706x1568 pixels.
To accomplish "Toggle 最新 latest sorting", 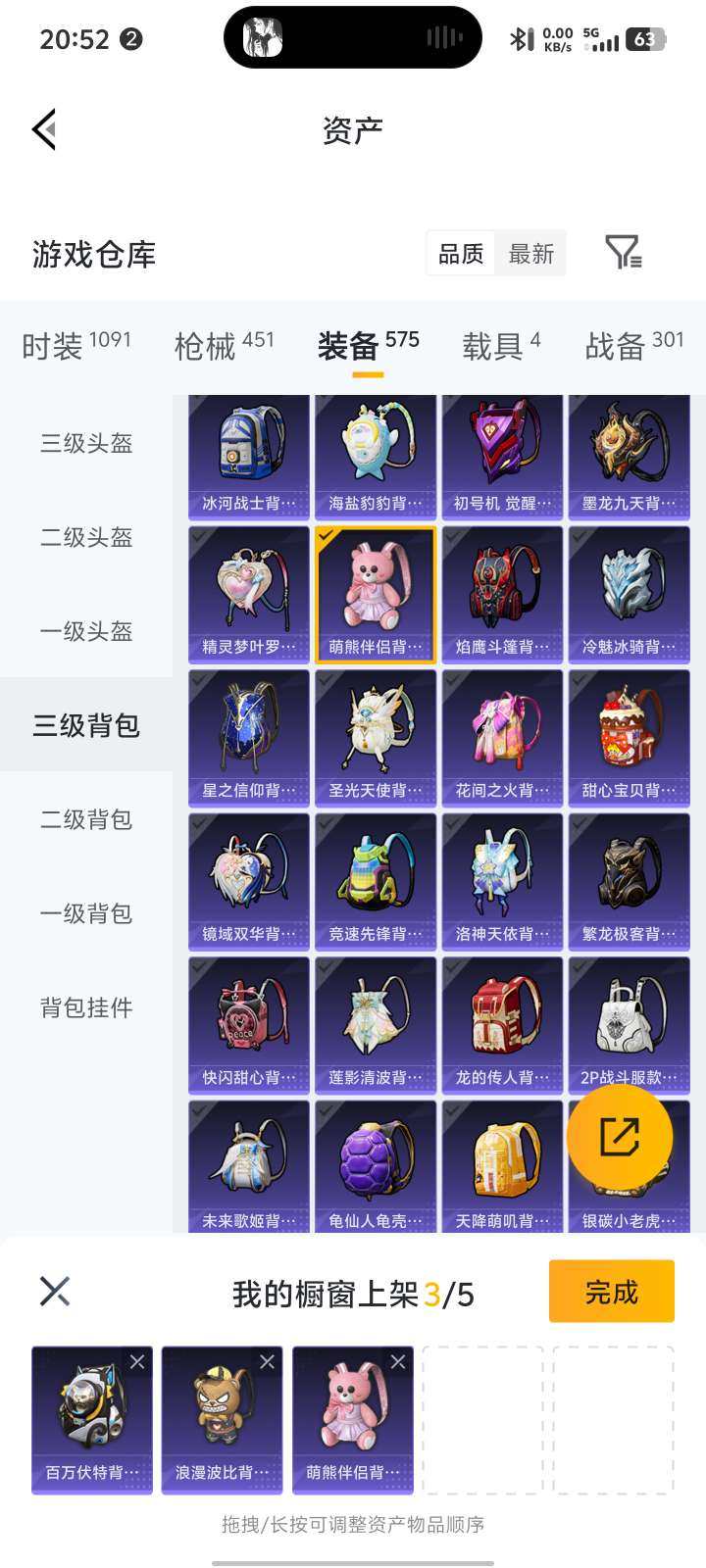I will coord(529,253).
